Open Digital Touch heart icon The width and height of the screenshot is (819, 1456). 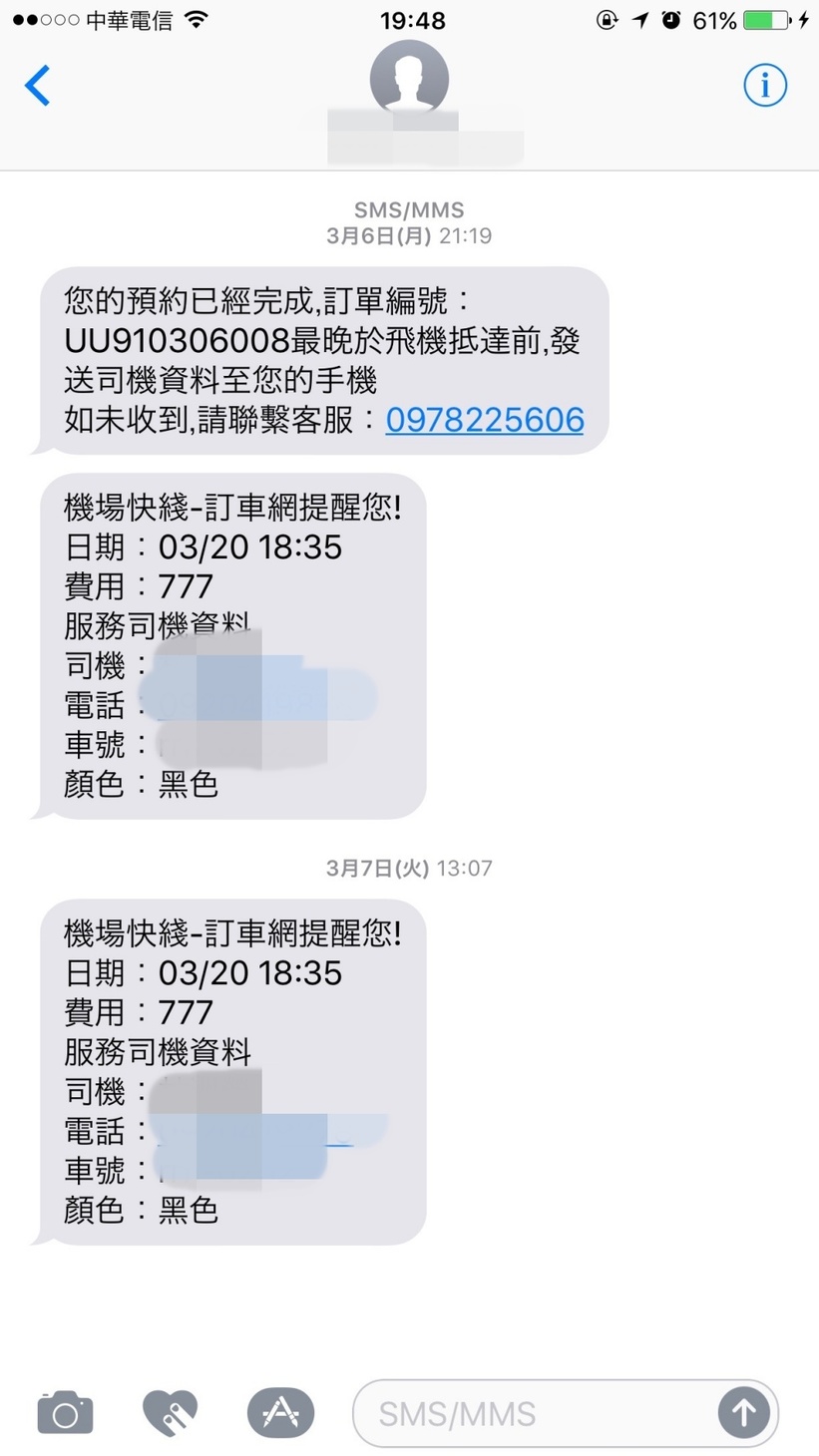point(171,1412)
